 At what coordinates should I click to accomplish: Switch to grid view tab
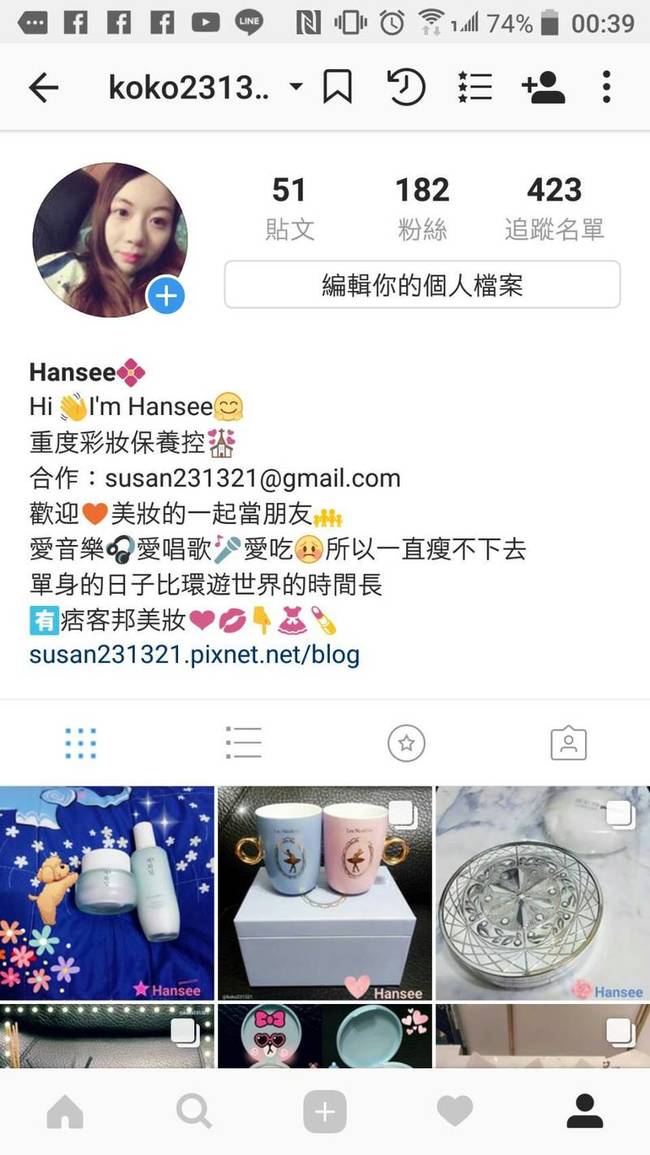80,743
